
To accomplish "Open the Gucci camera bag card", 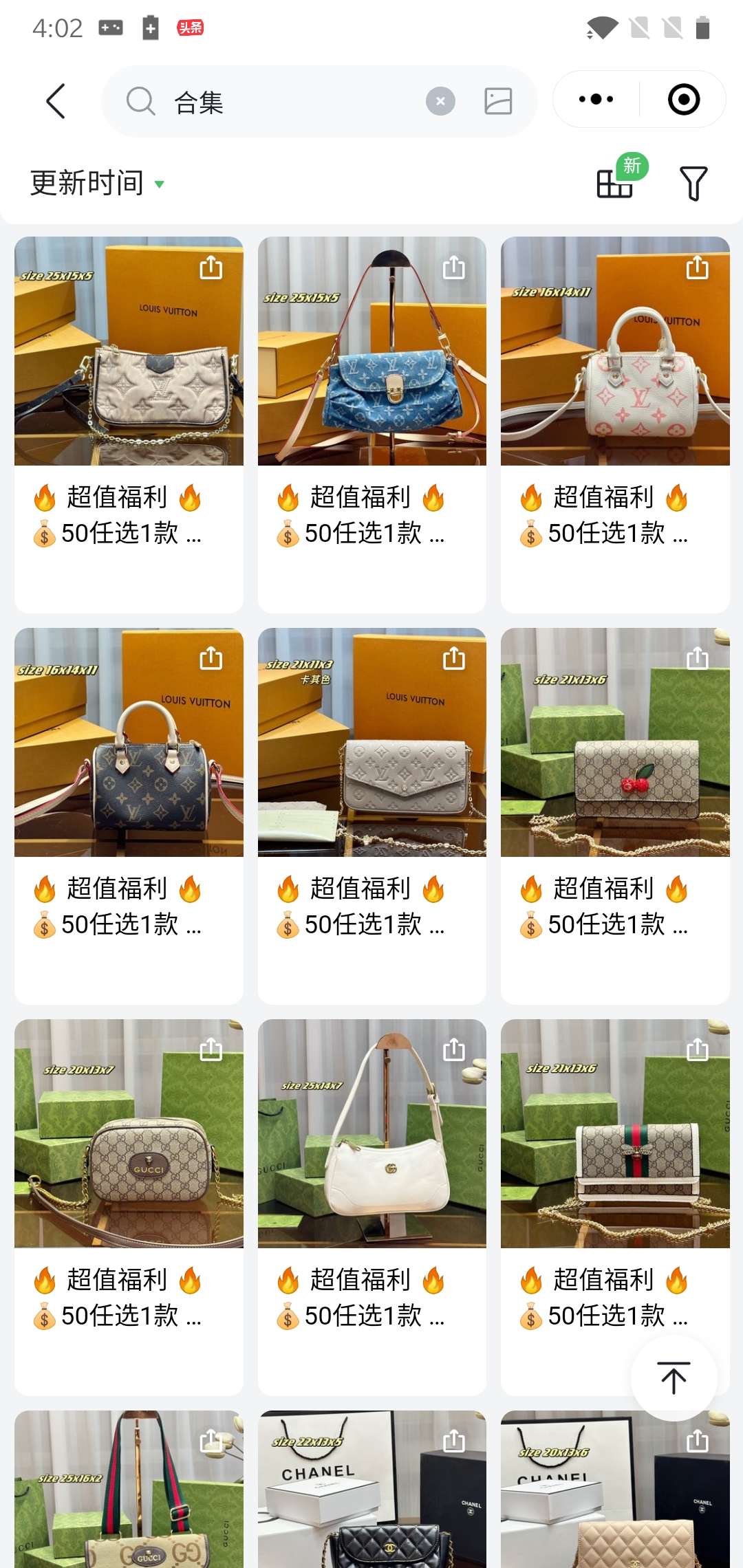I will [129, 1169].
